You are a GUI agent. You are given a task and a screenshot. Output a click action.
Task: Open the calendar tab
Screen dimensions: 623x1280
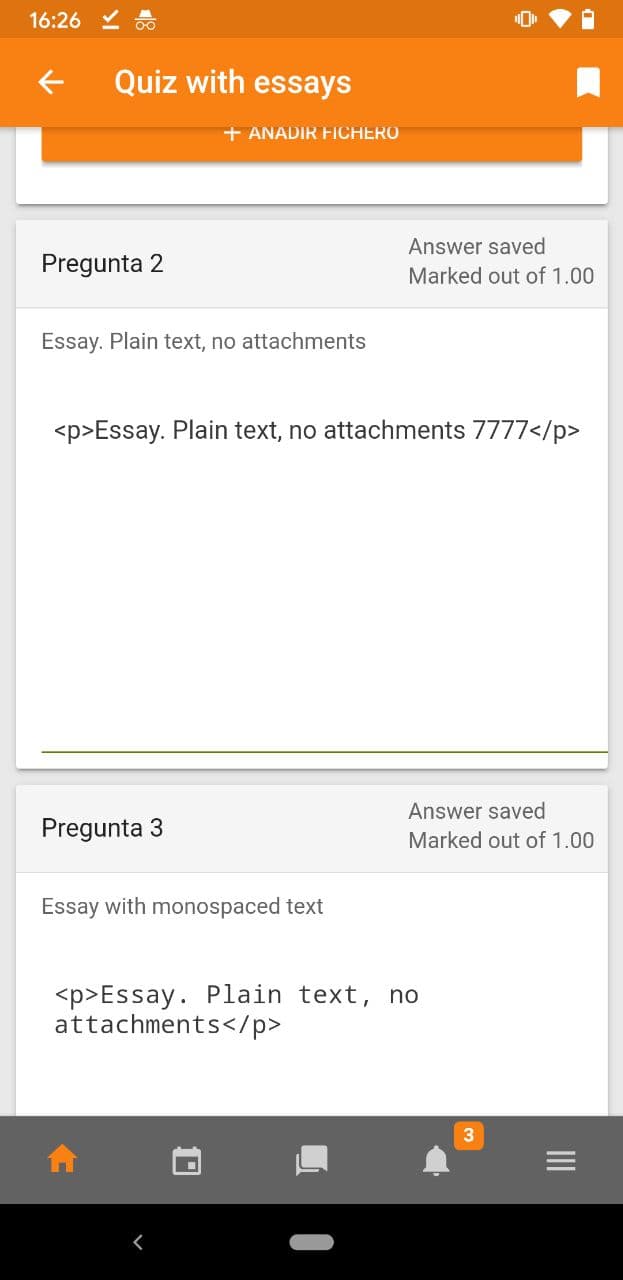[187, 1160]
